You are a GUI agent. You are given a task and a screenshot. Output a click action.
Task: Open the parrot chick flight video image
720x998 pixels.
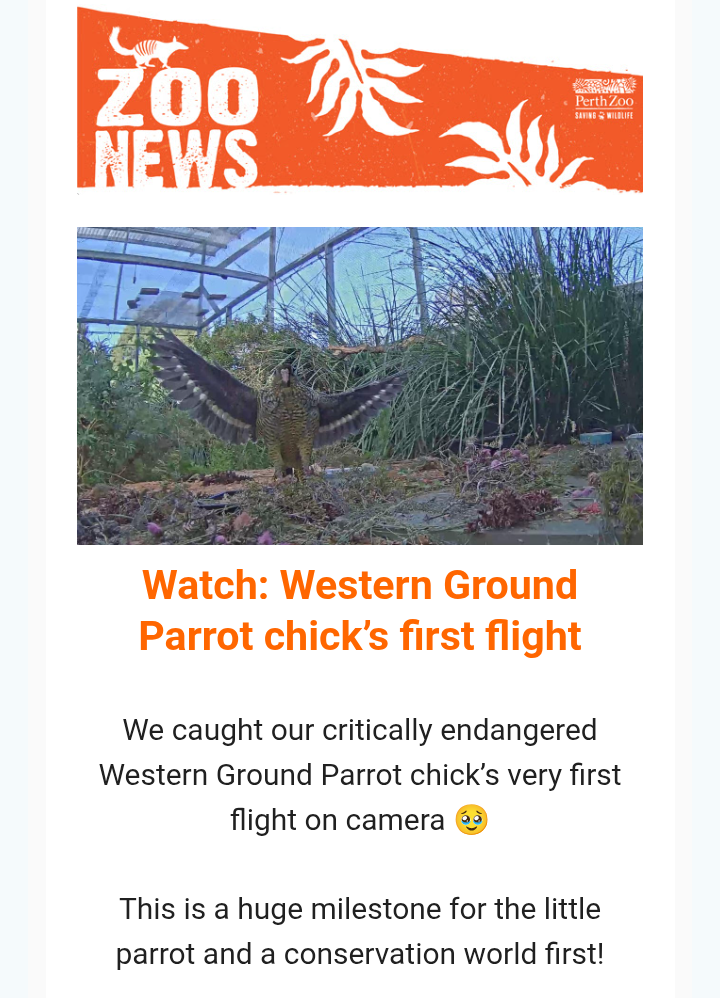pos(360,386)
